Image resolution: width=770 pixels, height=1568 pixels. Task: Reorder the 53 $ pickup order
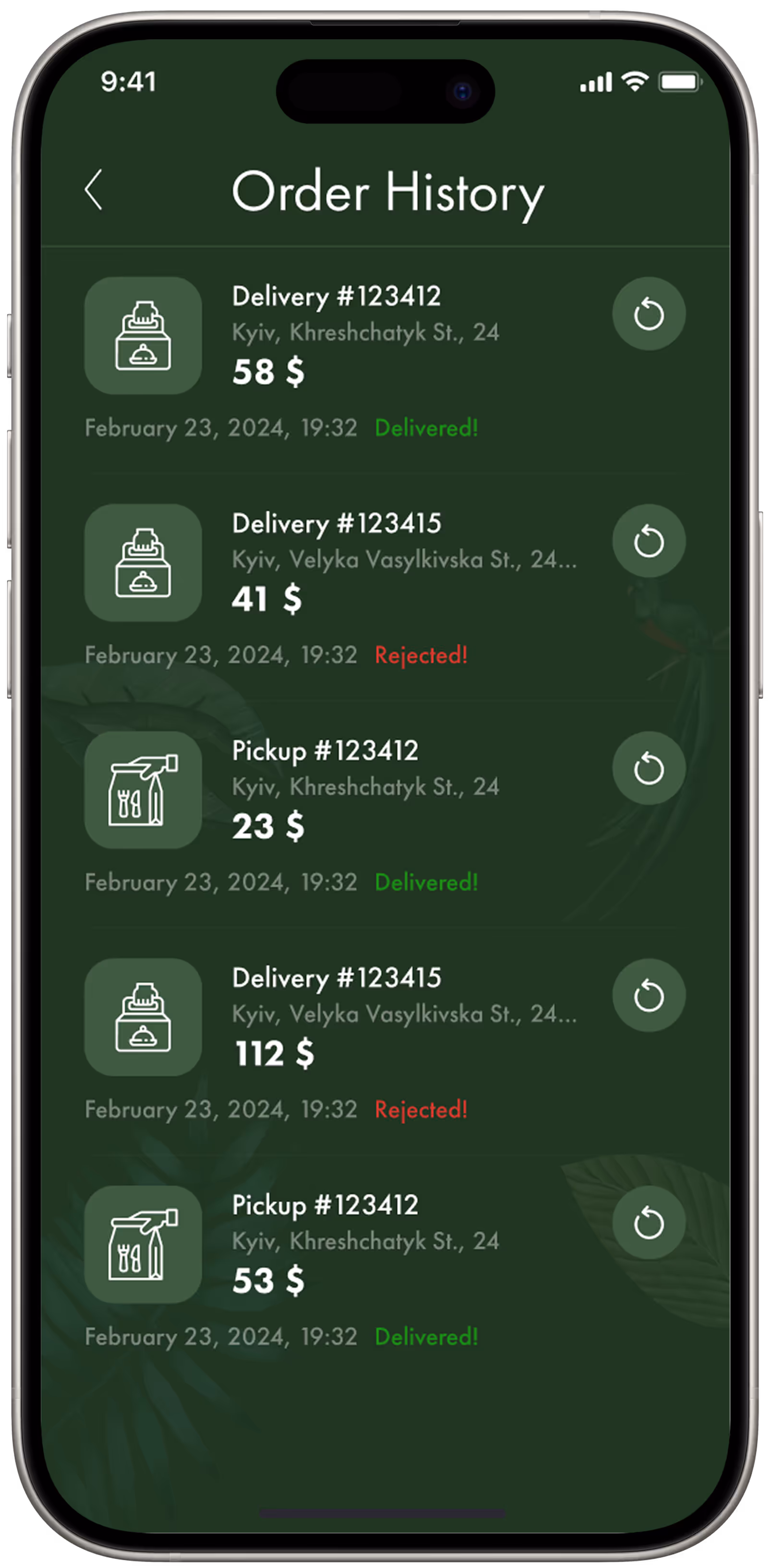(x=648, y=1223)
